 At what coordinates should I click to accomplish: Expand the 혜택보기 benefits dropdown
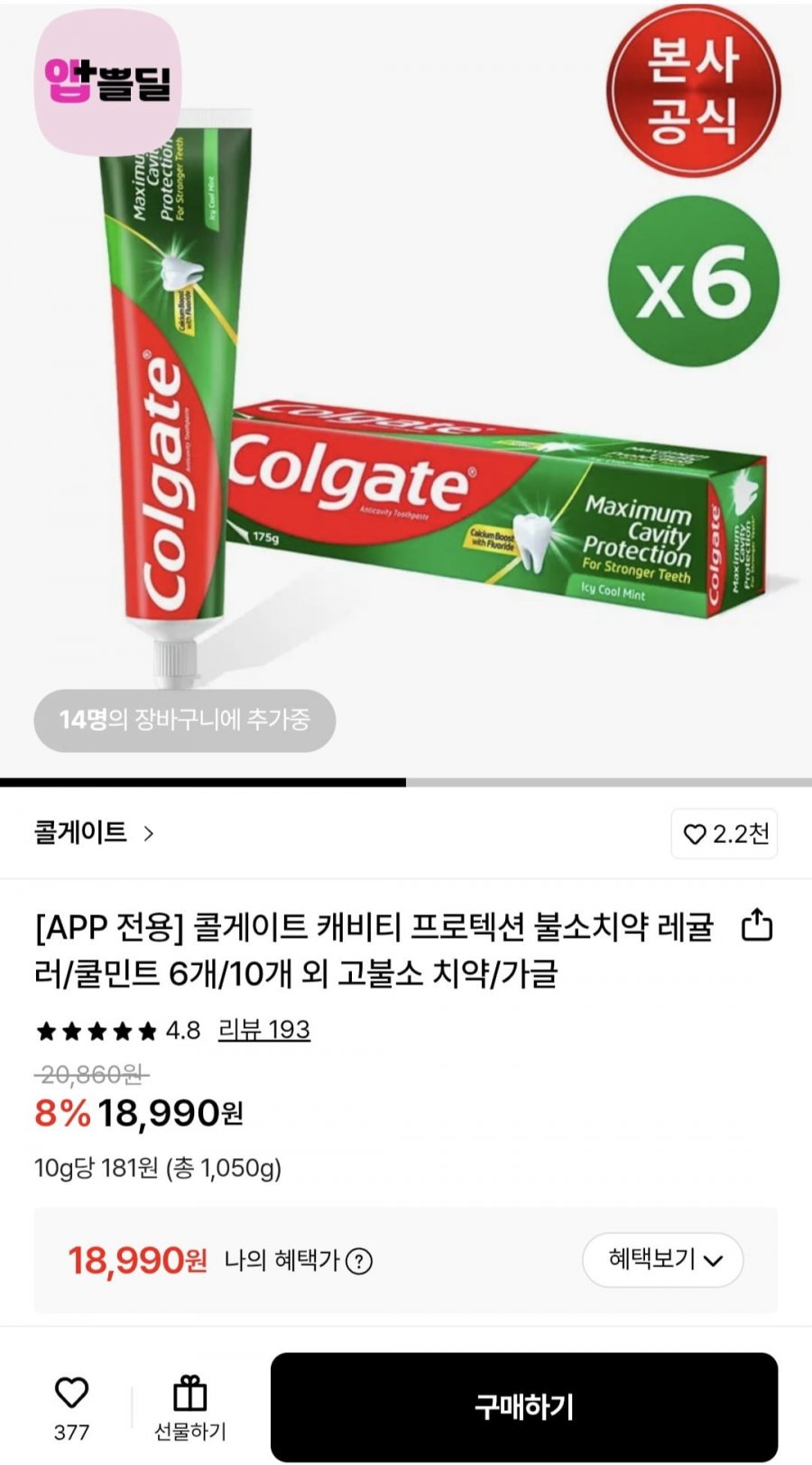coord(663,1259)
